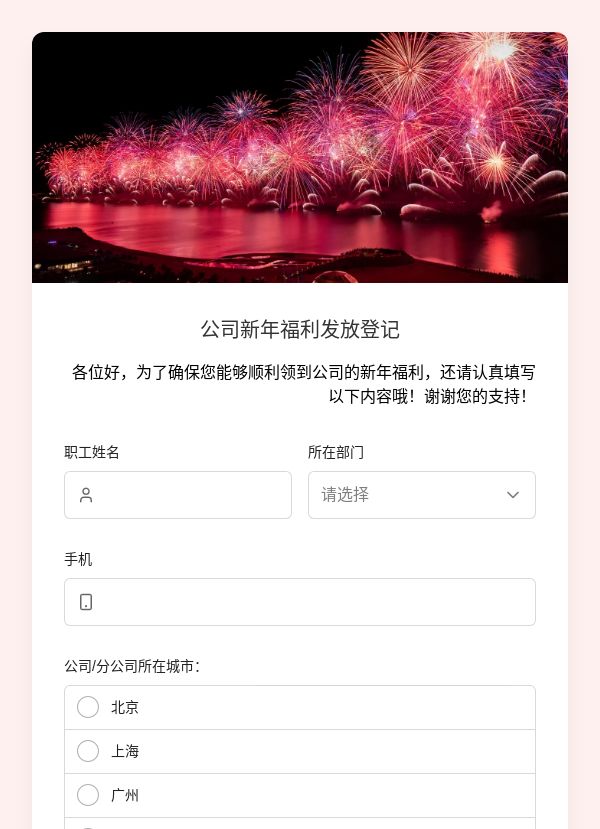Screen dimensions: 600x829
Task: Select the 北京 city option
Action: (x=300, y=707)
